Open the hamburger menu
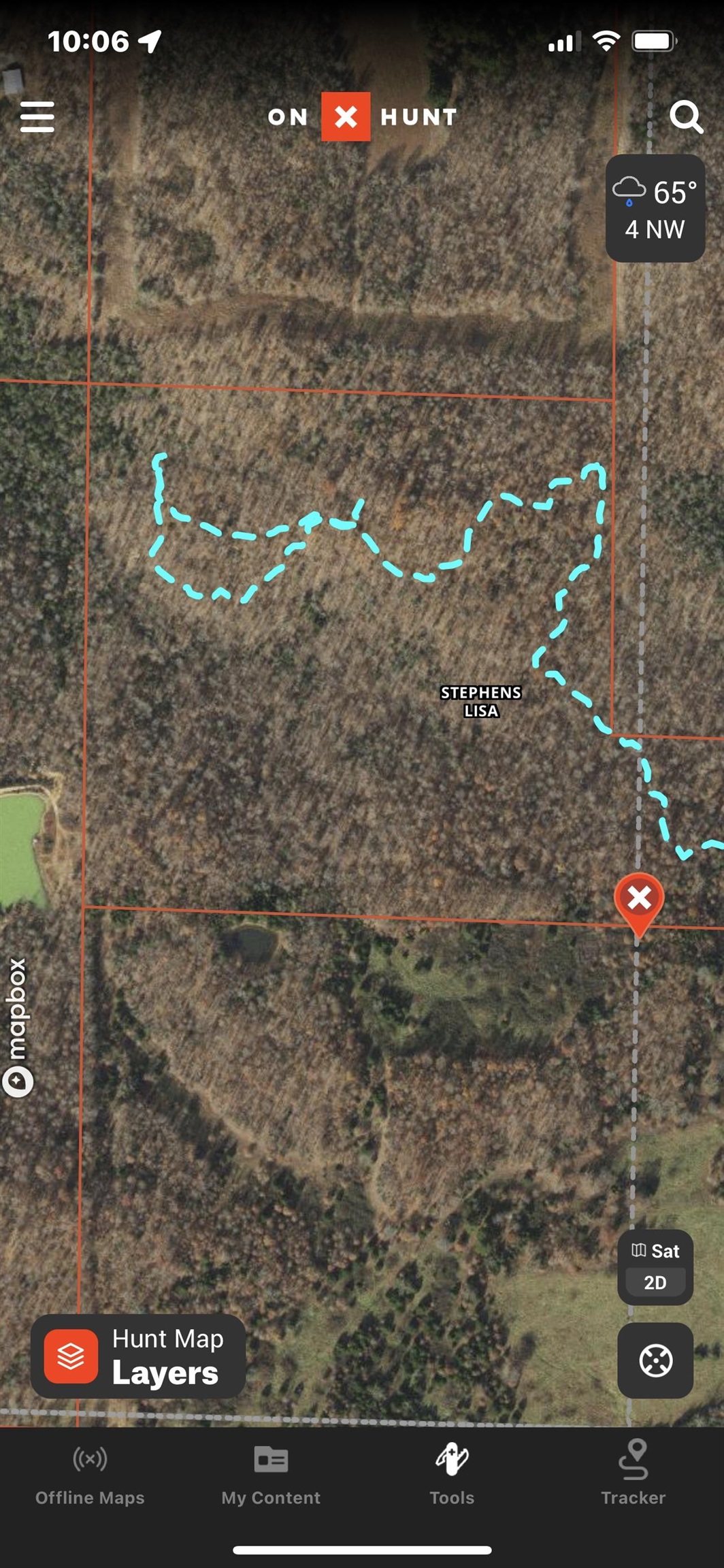724x1568 pixels. point(37,116)
